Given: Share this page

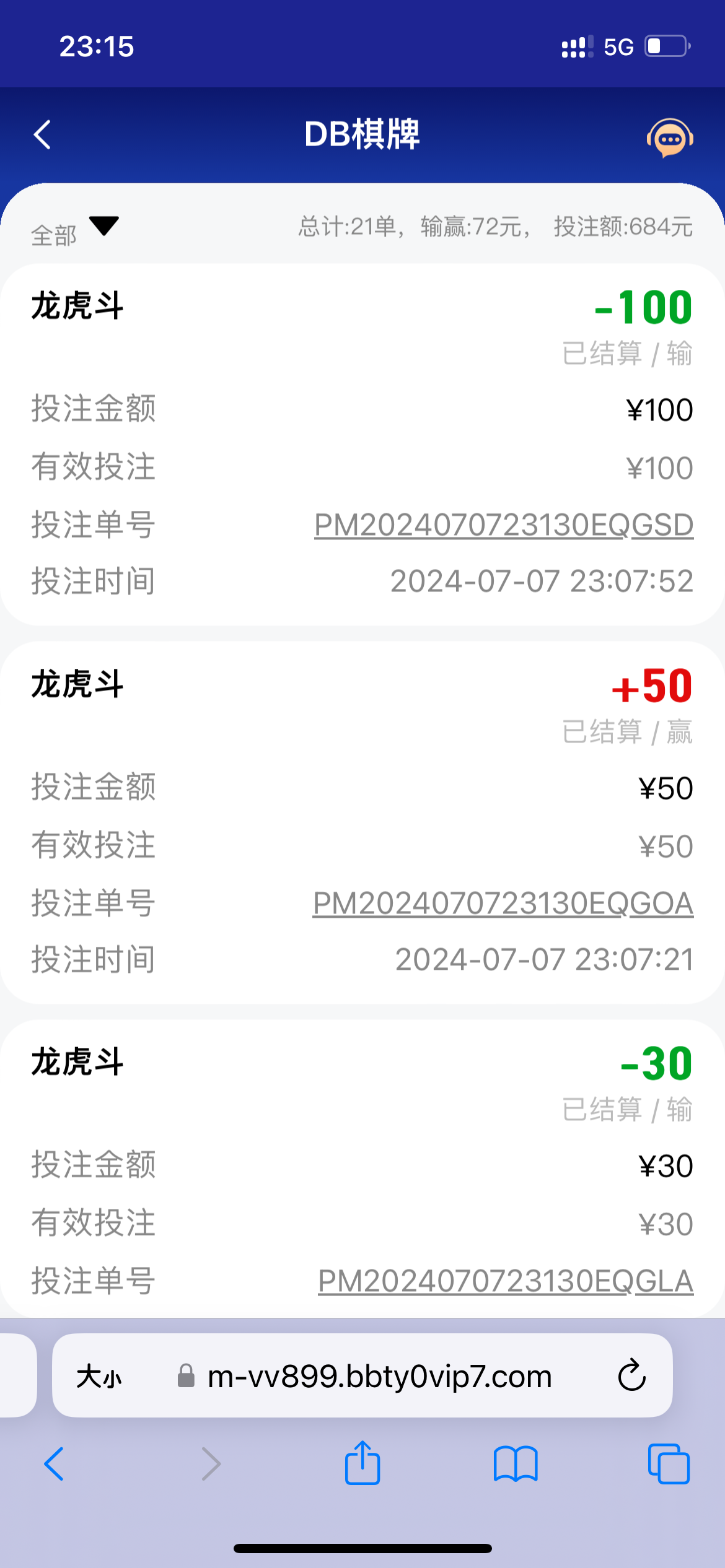Looking at the screenshot, I should point(362,1462).
